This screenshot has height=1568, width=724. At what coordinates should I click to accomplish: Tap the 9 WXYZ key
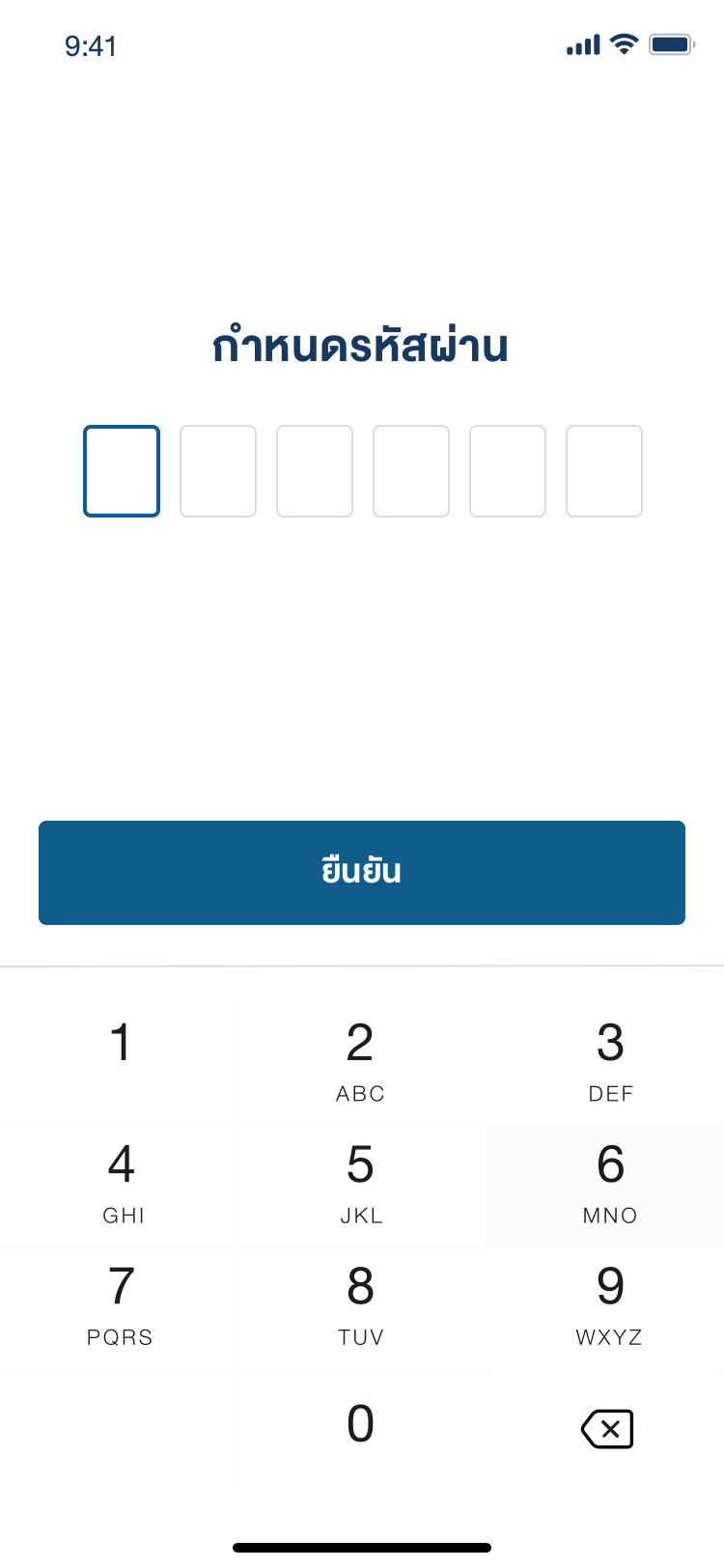click(610, 1305)
